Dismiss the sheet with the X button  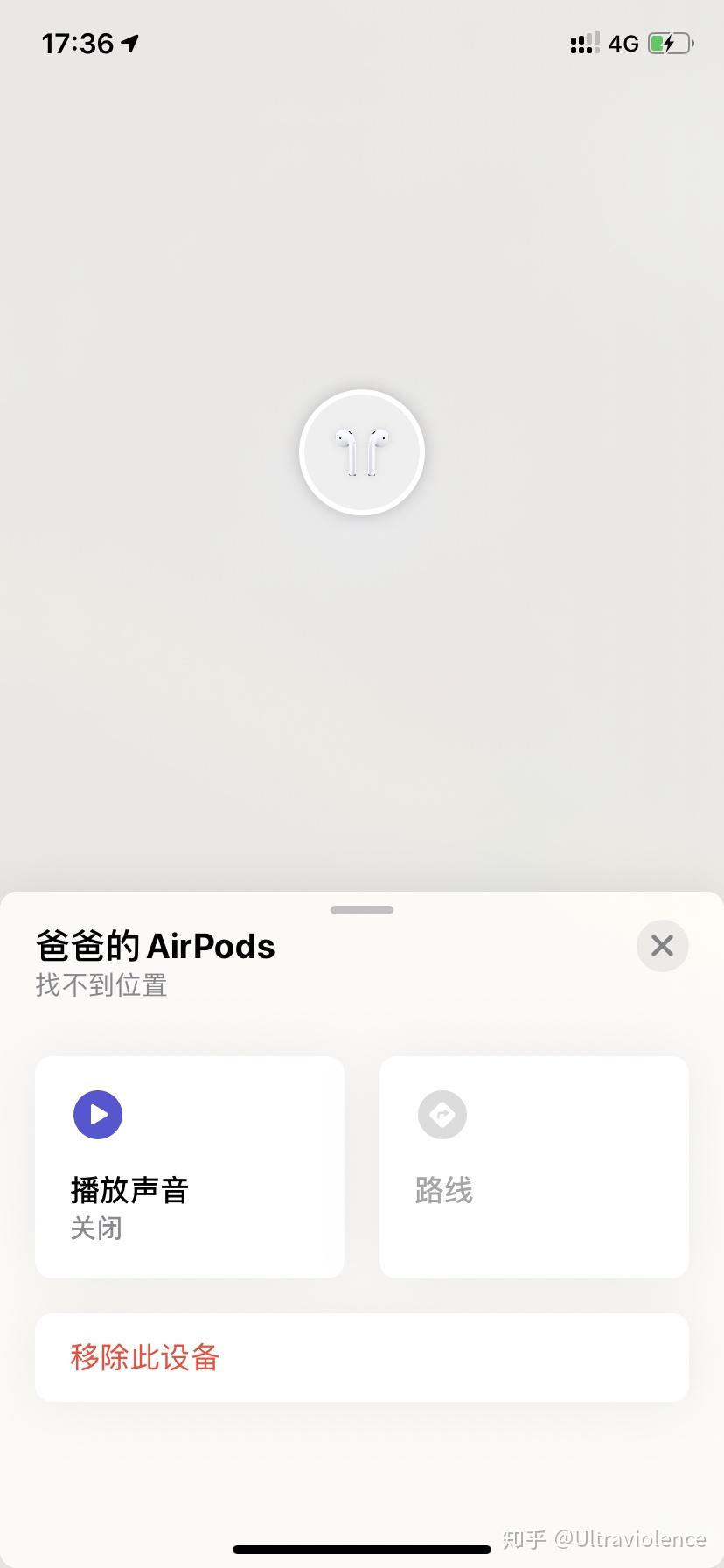(x=662, y=946)
